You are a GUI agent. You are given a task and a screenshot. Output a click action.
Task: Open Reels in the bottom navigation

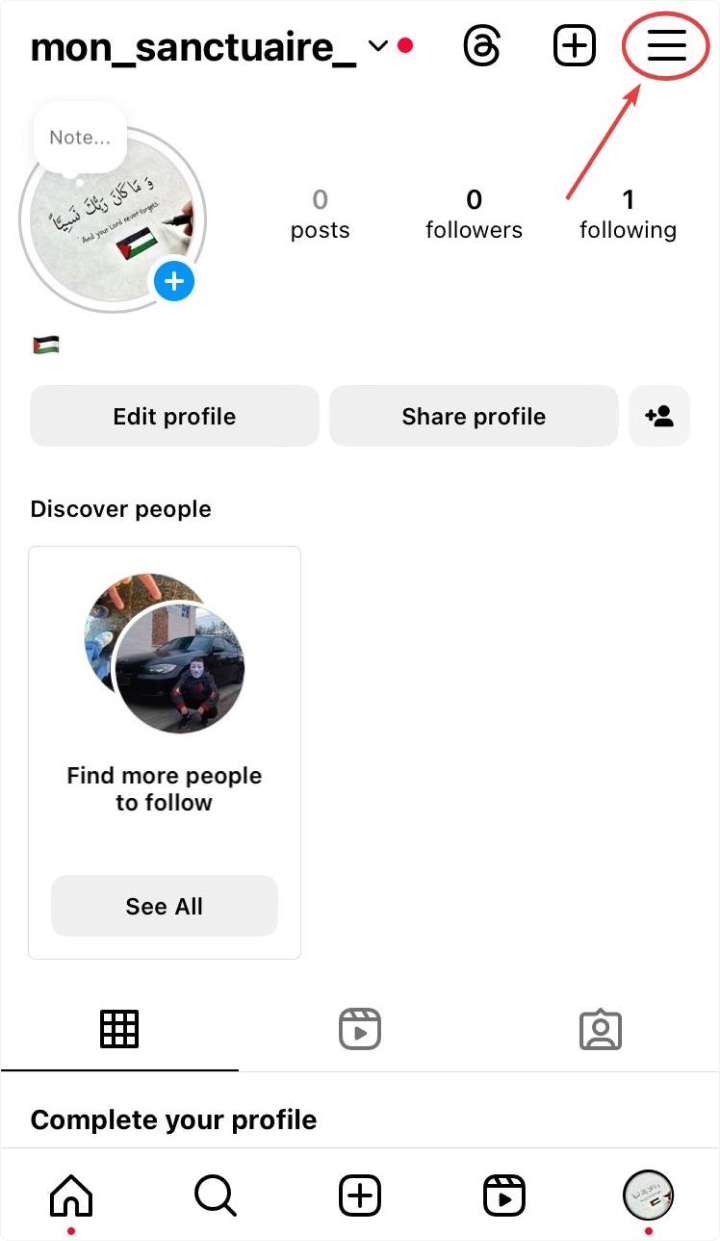pyautogui.click(x=504, y=1195)
